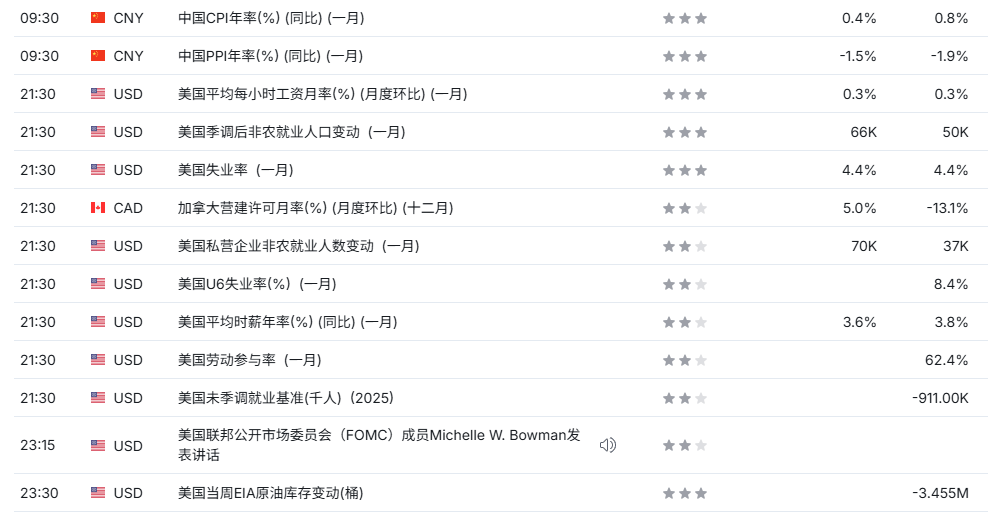Open the Michelle W. Bowman speech event

tap(378, 445)
